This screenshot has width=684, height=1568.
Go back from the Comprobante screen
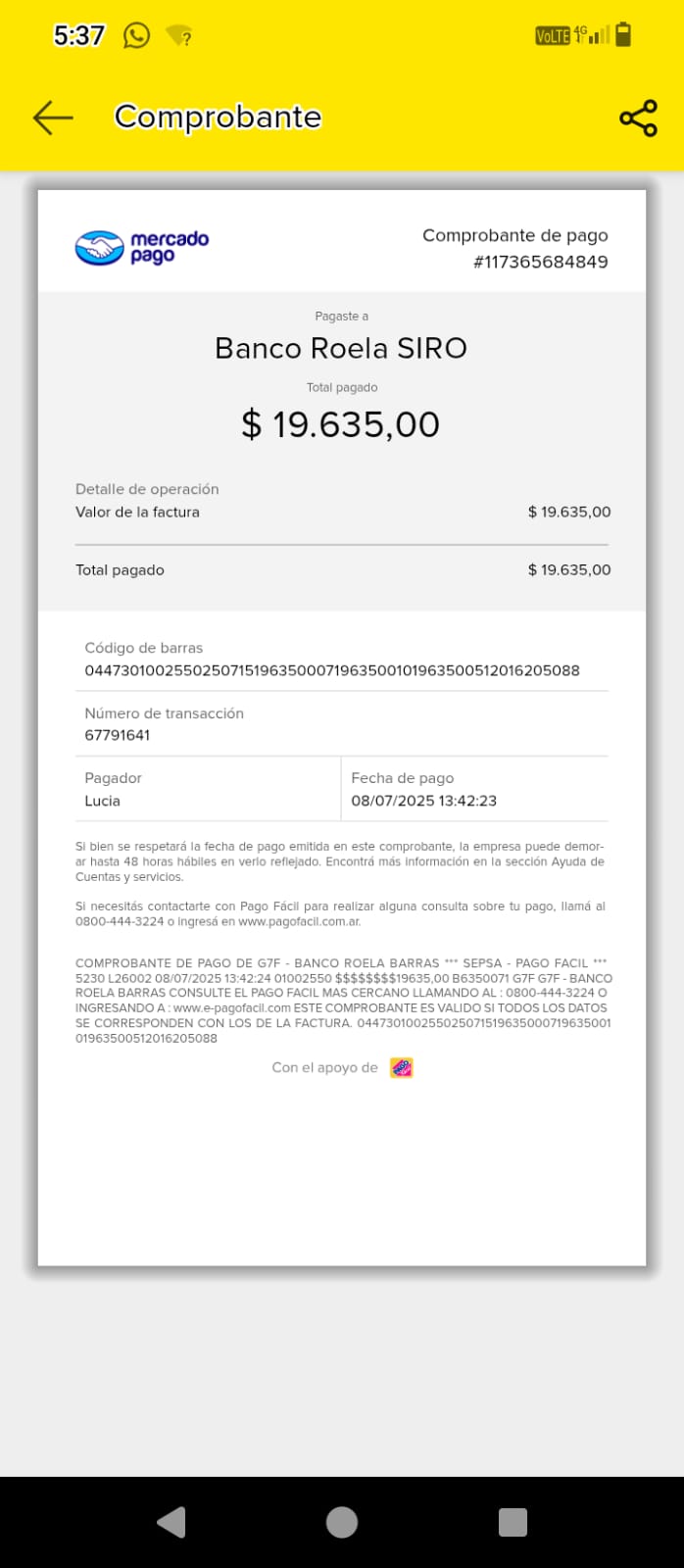[x=53, y=118]
